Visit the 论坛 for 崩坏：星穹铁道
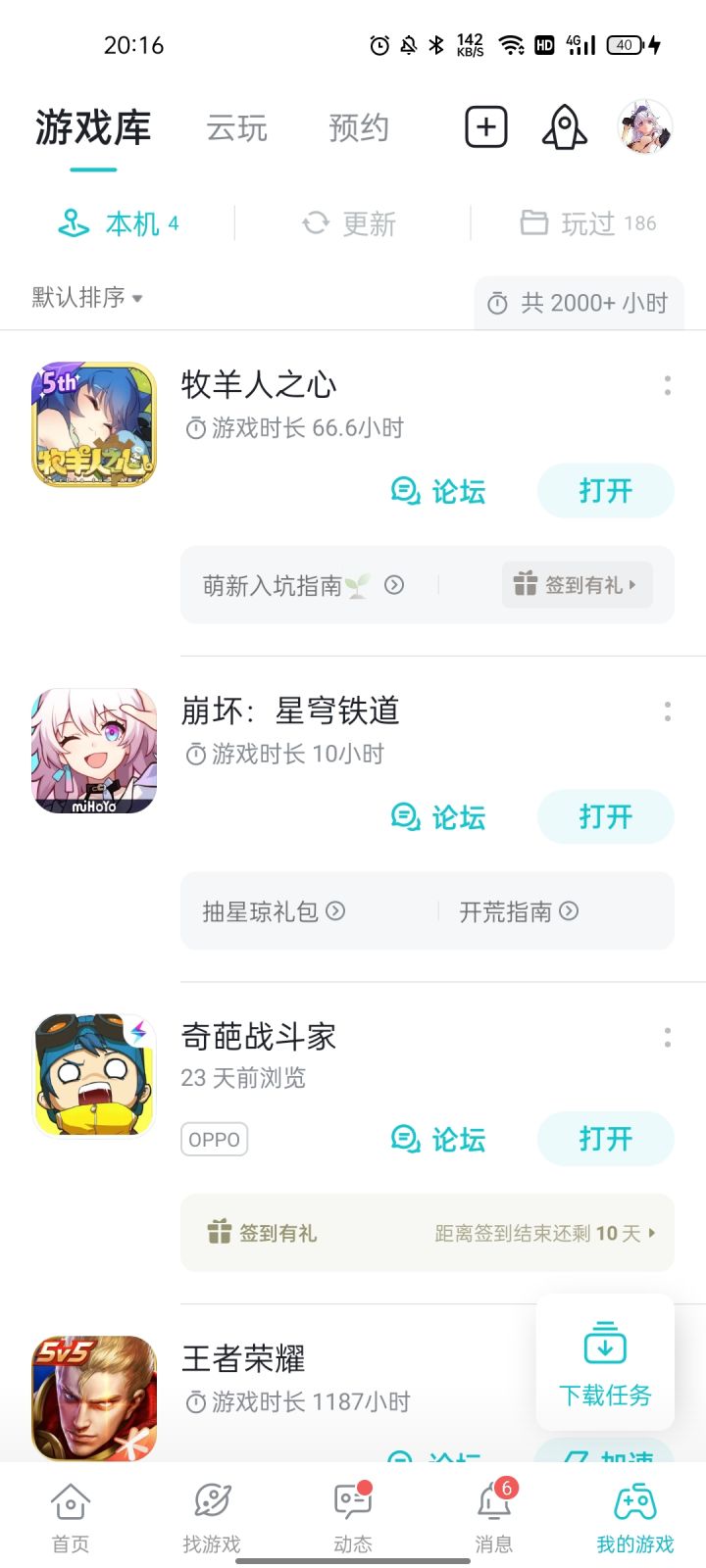Image resolution: width=706 pixels, height=1568 pixels. coord(438,817)
